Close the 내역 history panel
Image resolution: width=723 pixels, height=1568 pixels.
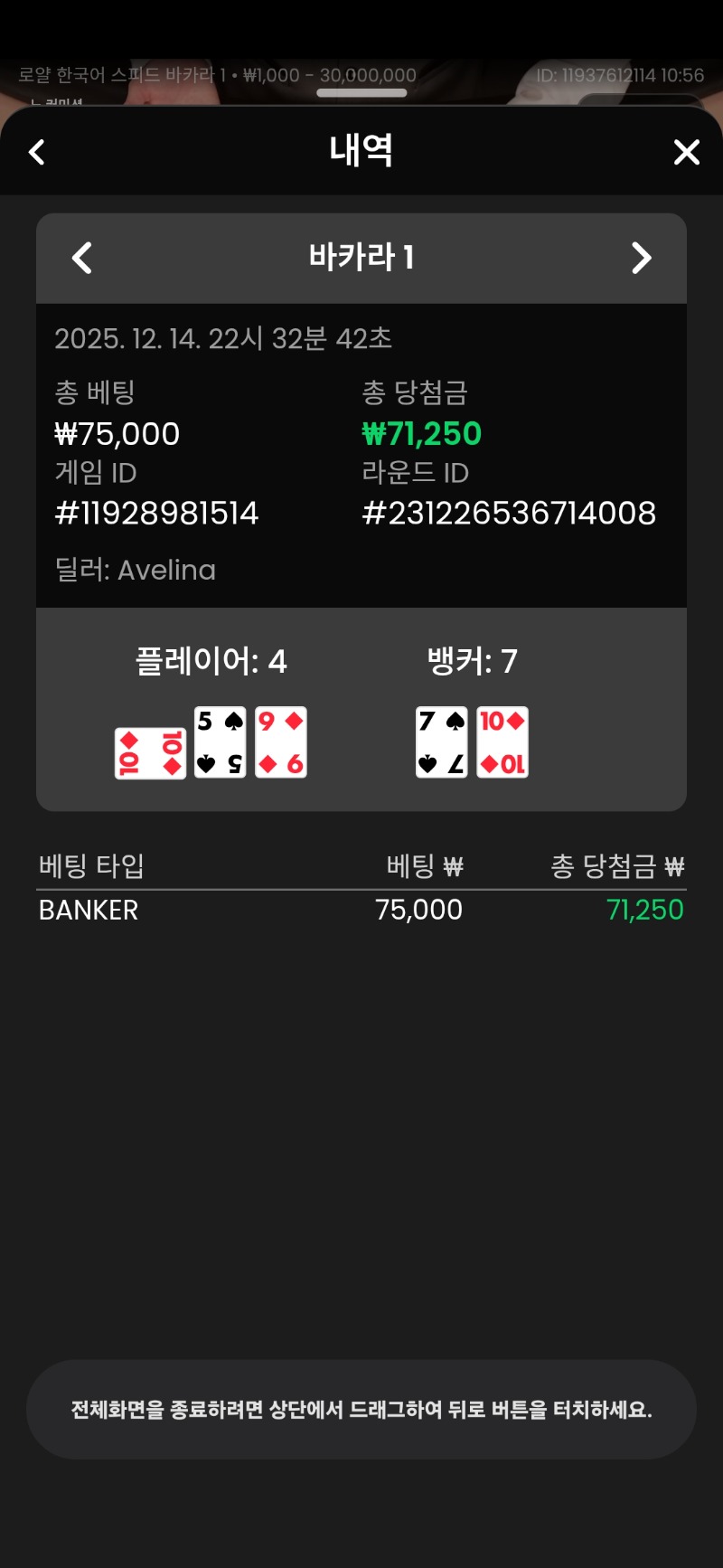(686, 152)
